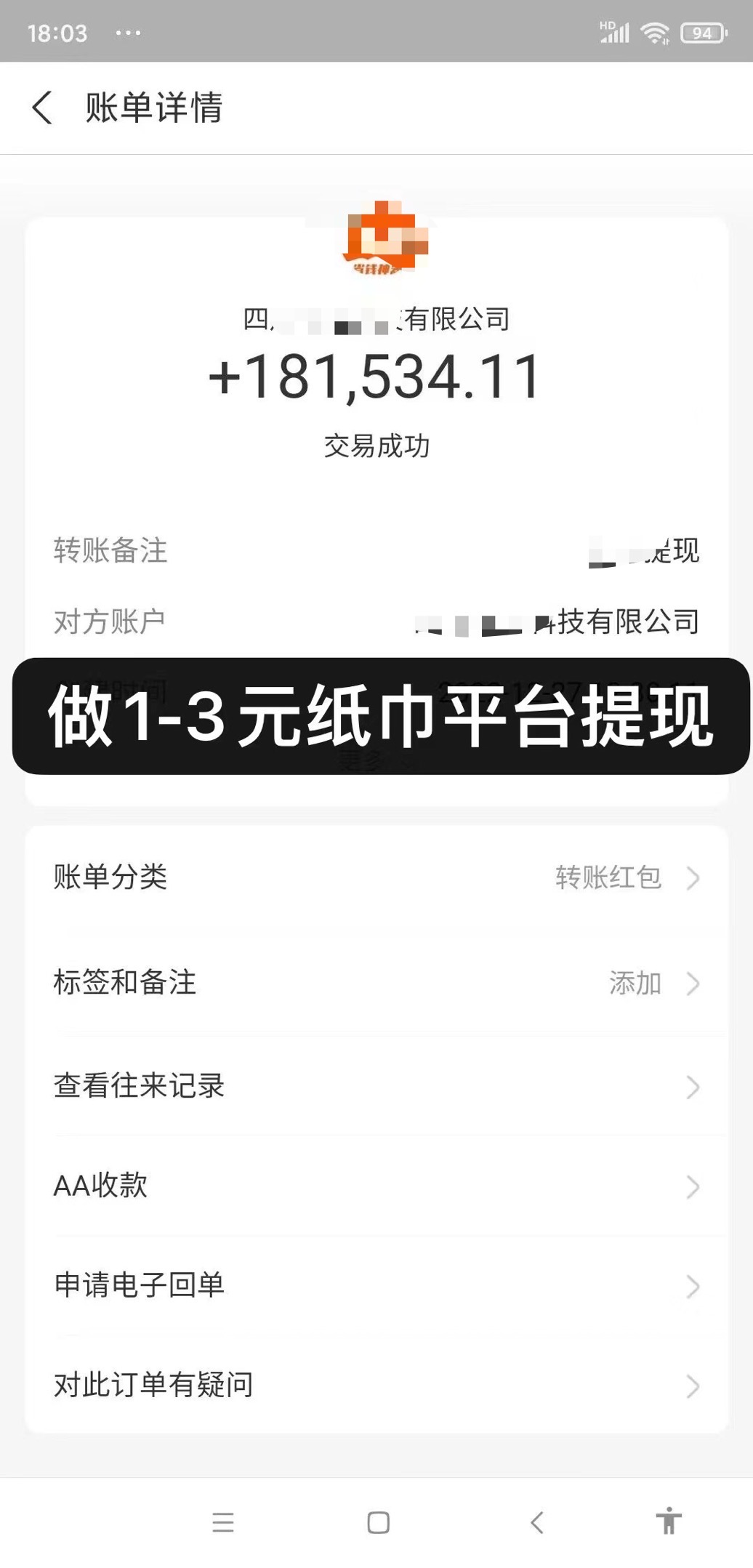
Task: Tap the system home button
Action: coord(378,1522)
